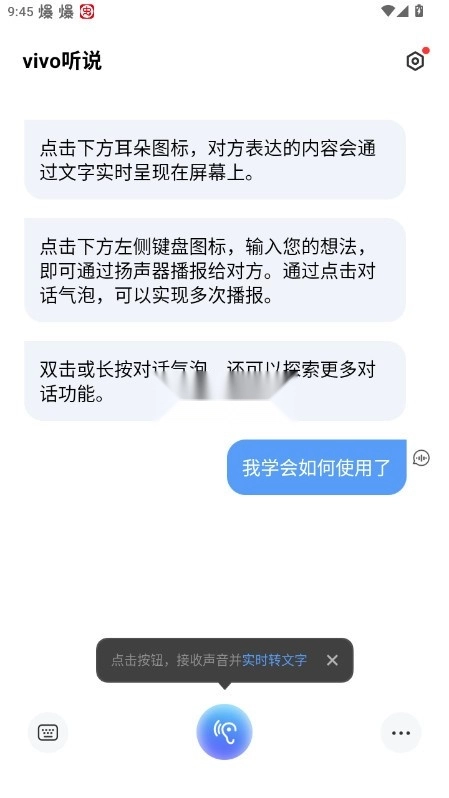Viewport: 449px width, 798px height.
Task: Tap the 点击下方耳朵图标 tip bubble
Action: 215,160
